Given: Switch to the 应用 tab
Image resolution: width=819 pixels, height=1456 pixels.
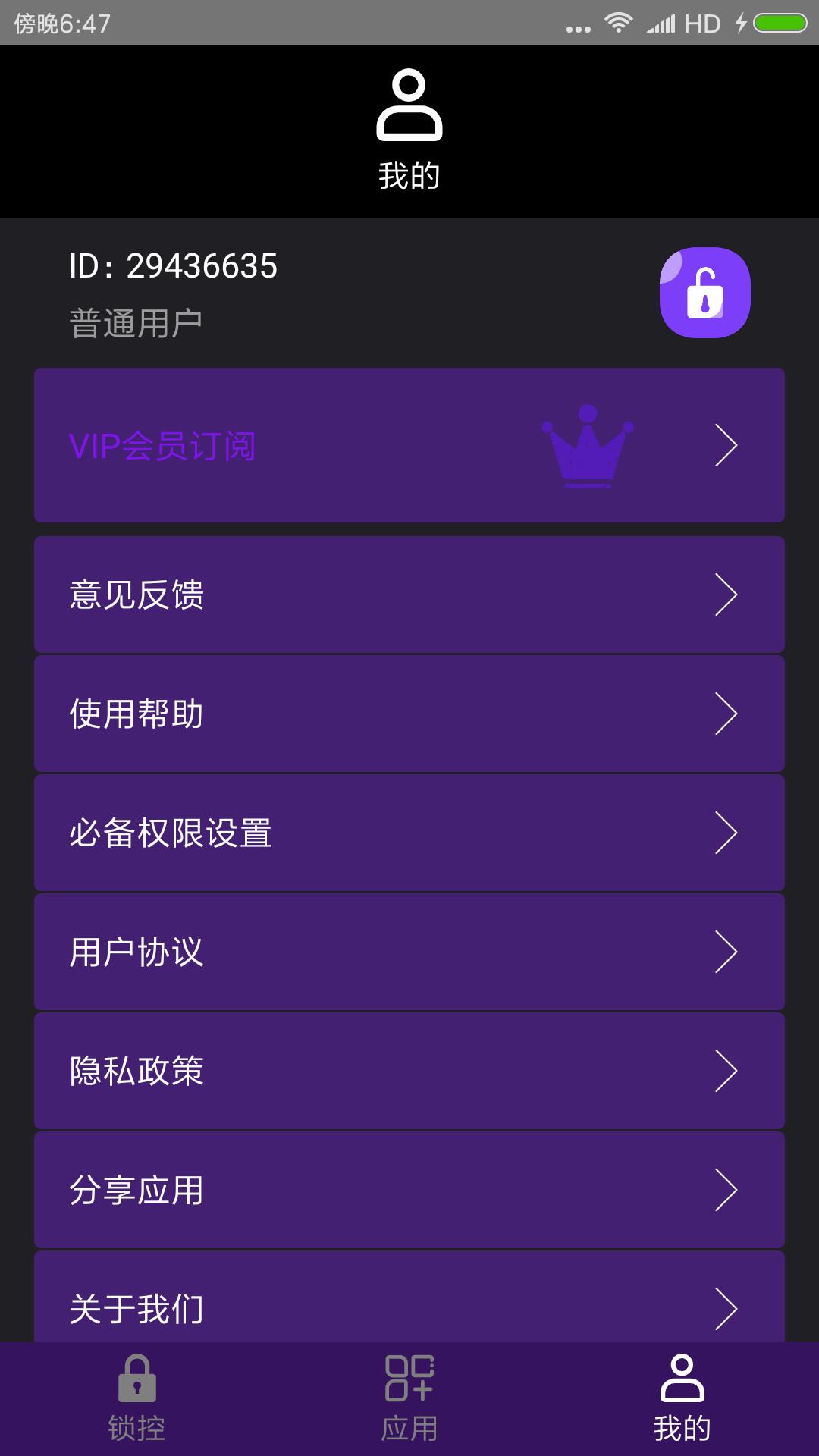Looking at the screenshot, I should click(409, 1399).
